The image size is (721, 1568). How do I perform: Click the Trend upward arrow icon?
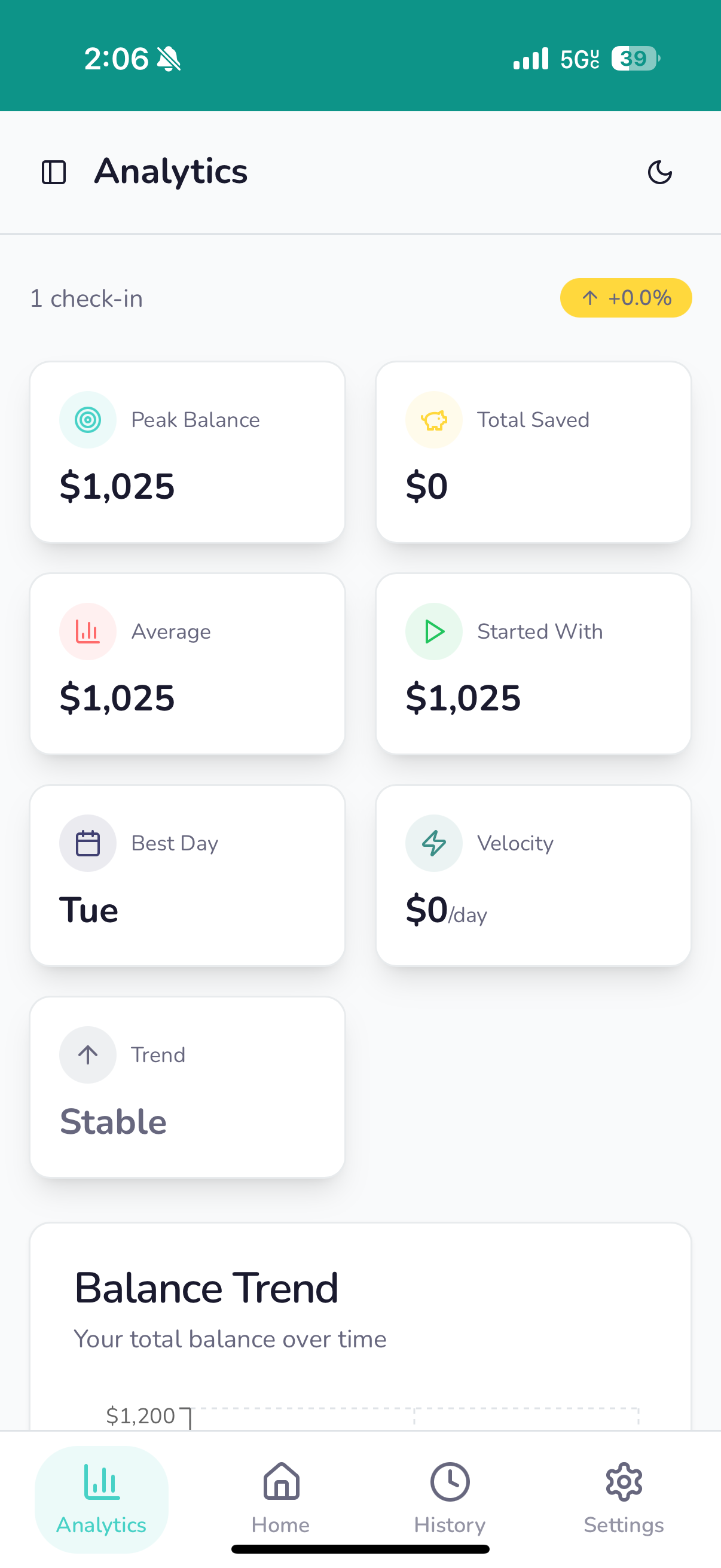point(88,1055)
